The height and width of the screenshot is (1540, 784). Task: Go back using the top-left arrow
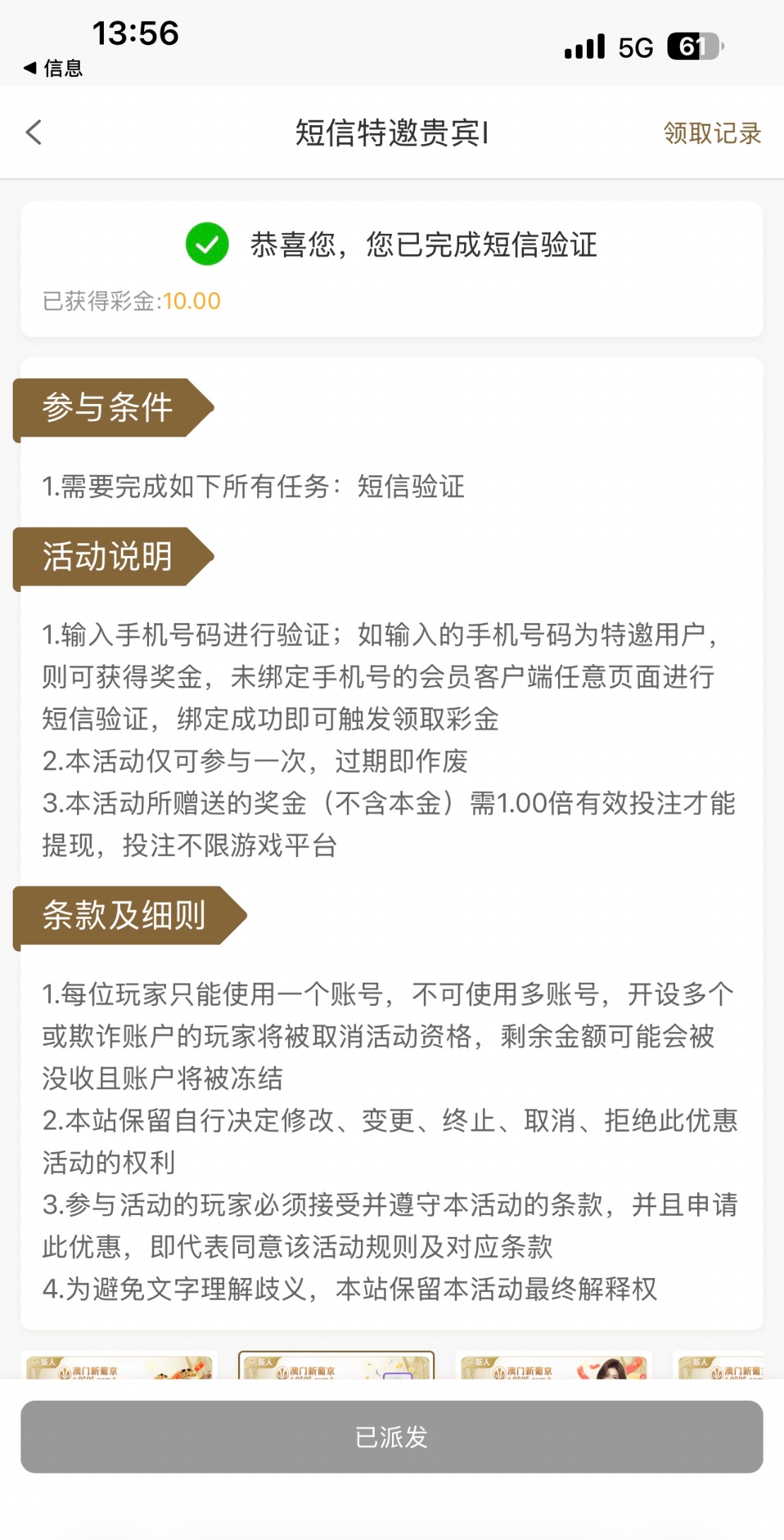[x=33, y=132]
